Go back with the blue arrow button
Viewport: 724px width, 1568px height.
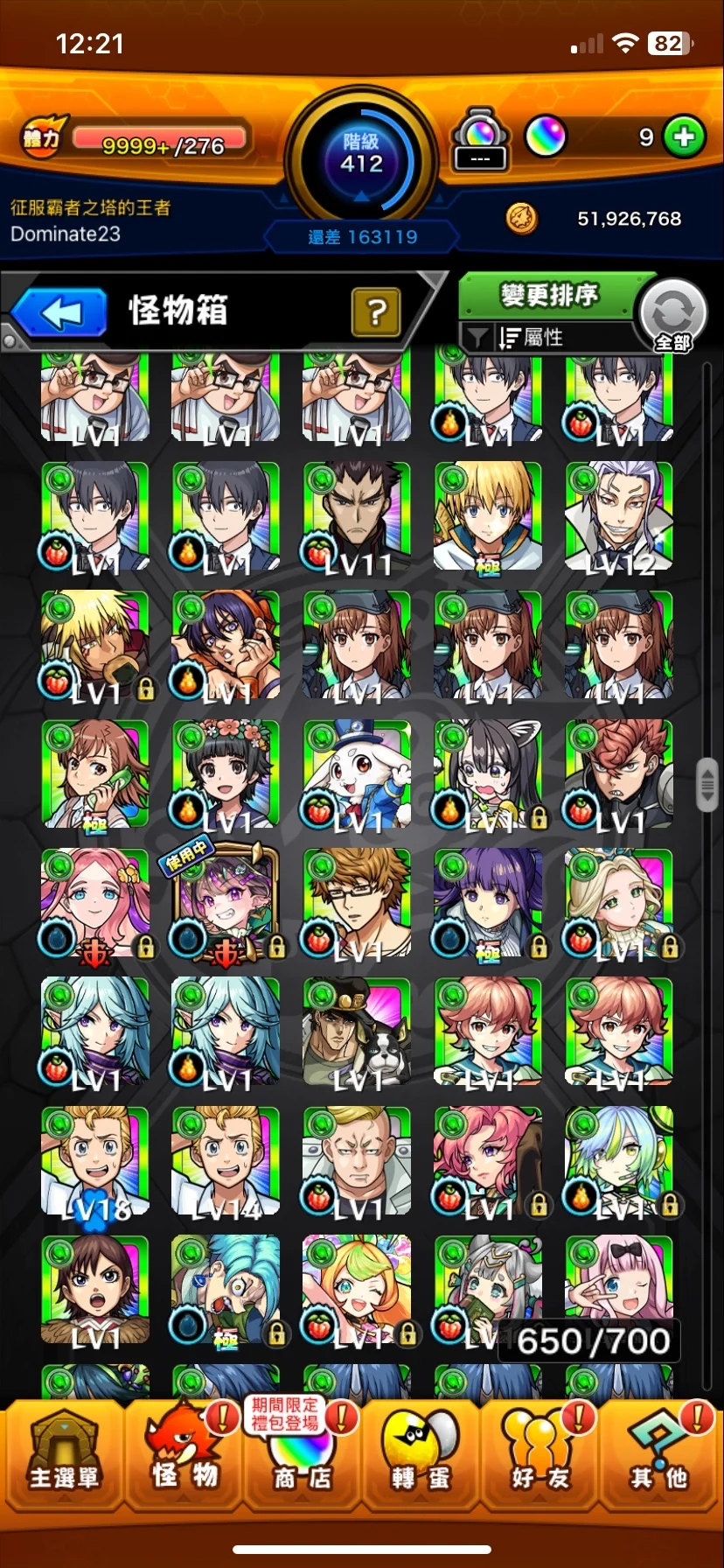[x=59, y=312]
